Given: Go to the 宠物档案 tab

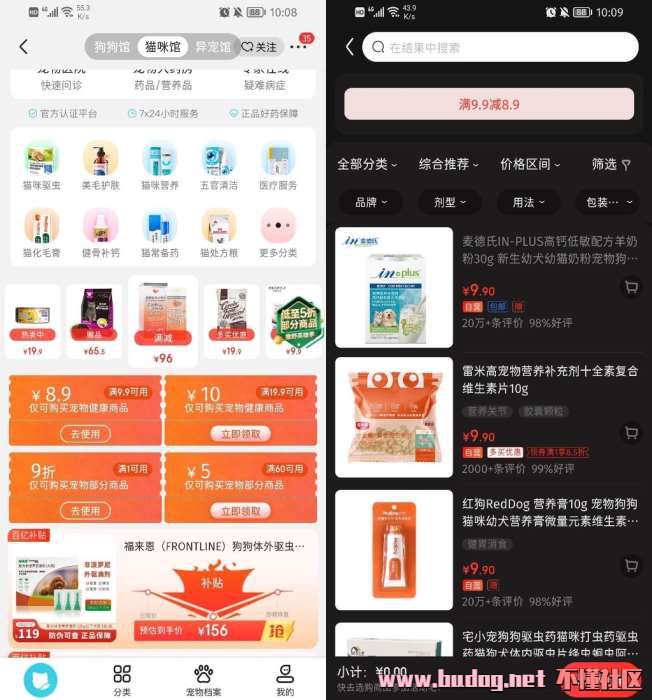Looking at the screenshot, I should [x=204, y=679].
